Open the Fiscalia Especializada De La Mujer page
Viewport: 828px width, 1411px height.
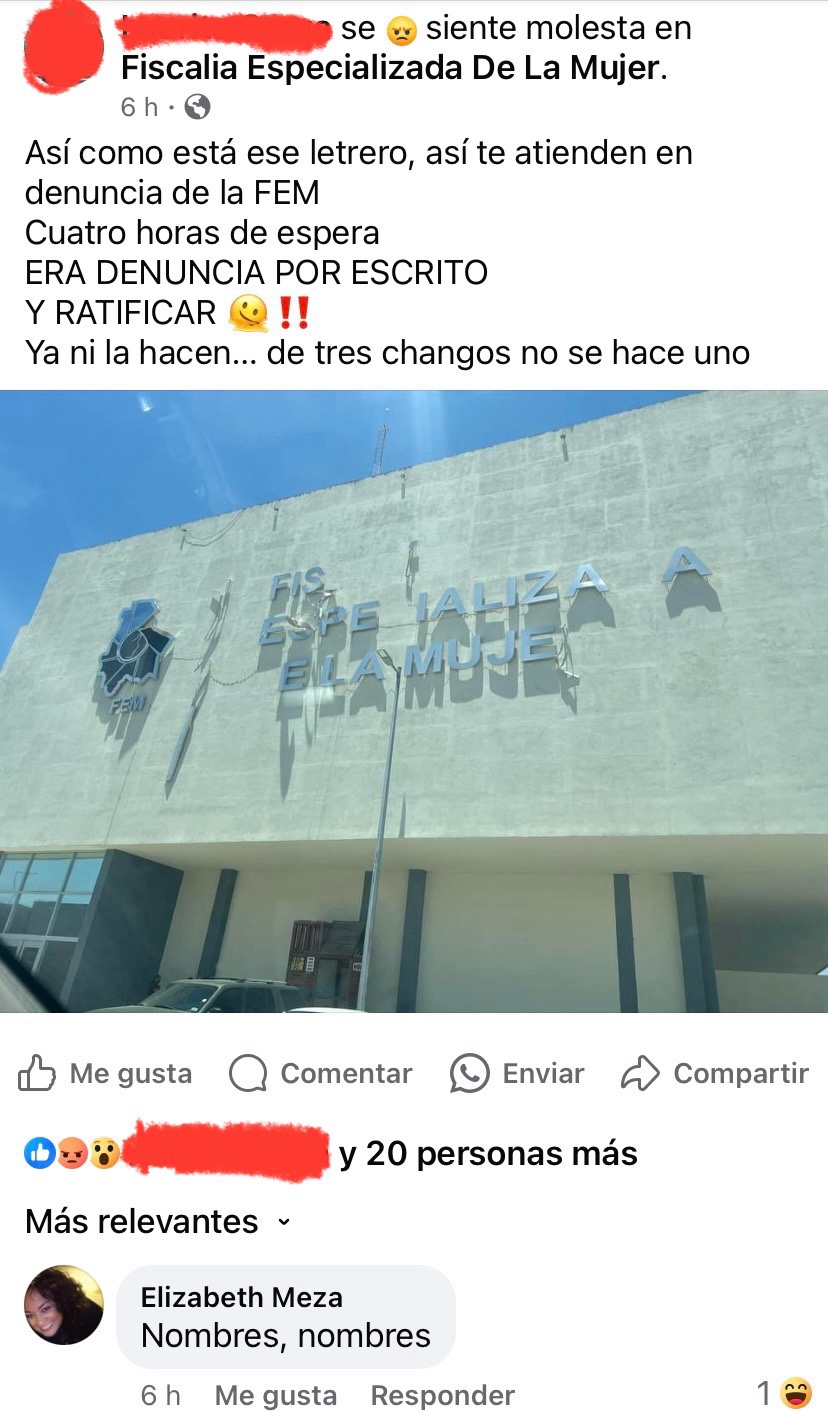point(390,68)
